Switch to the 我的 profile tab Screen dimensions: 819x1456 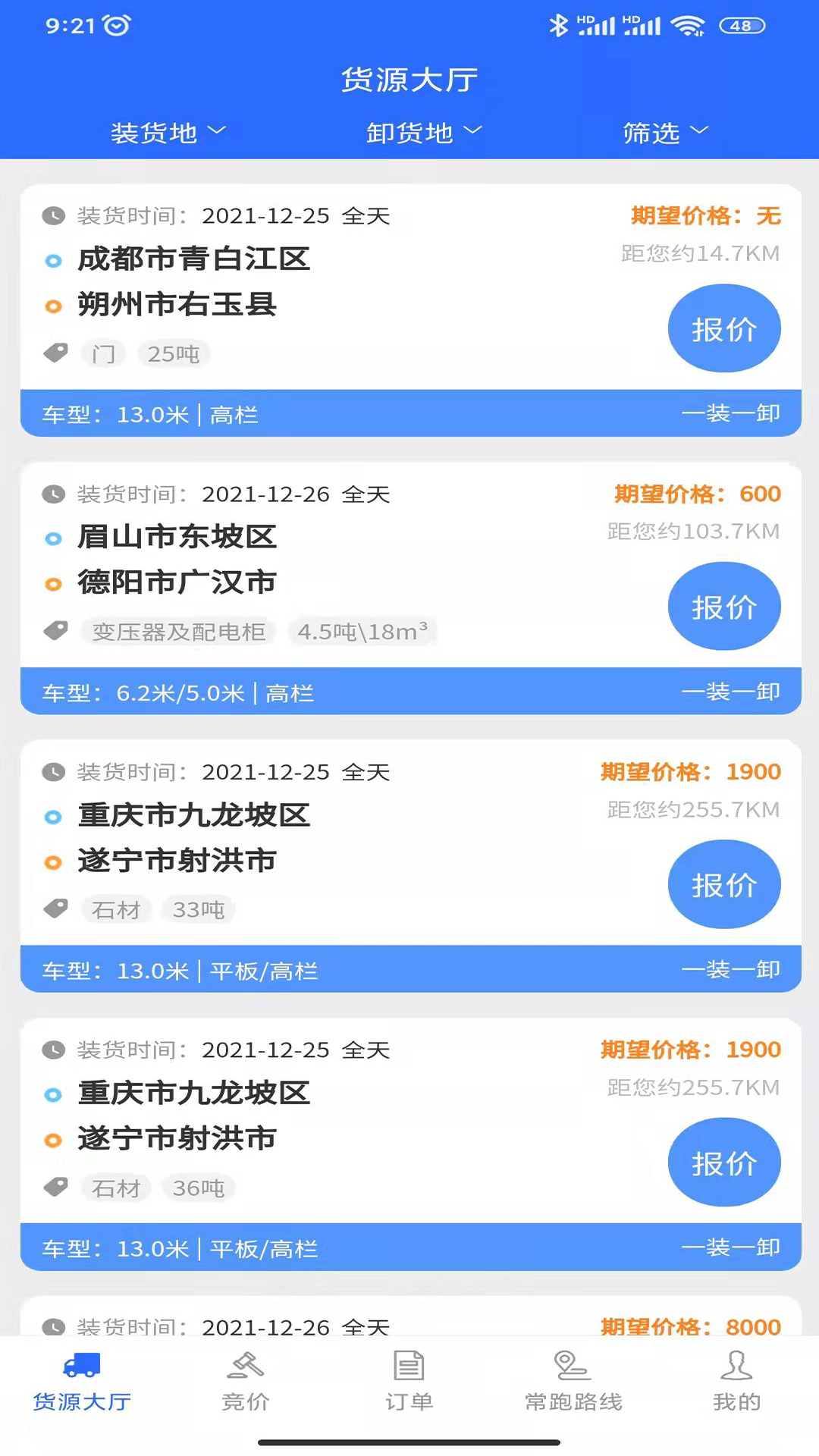pos(736,1382)
